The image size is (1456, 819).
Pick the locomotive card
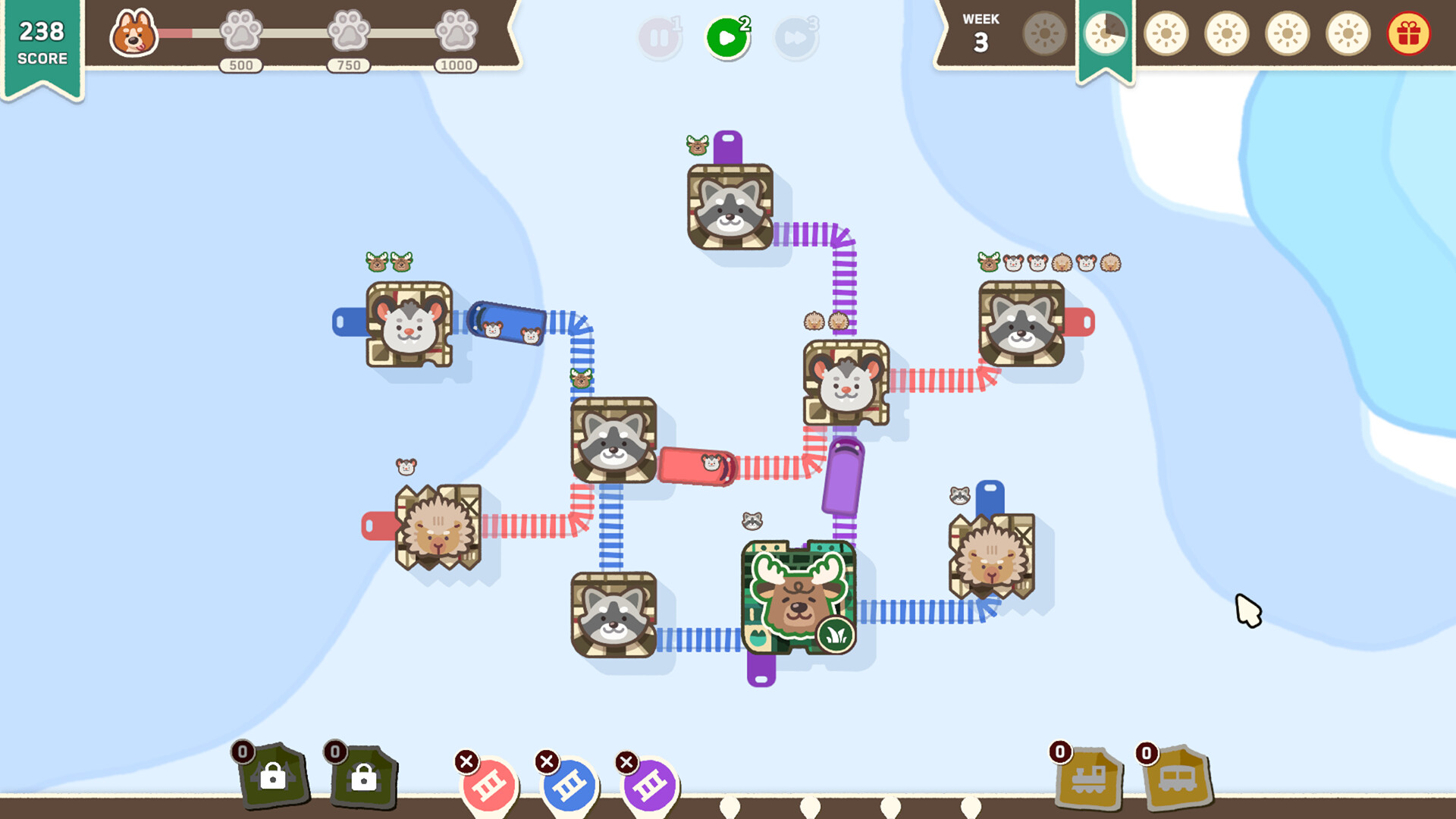tap(1089, 778)
